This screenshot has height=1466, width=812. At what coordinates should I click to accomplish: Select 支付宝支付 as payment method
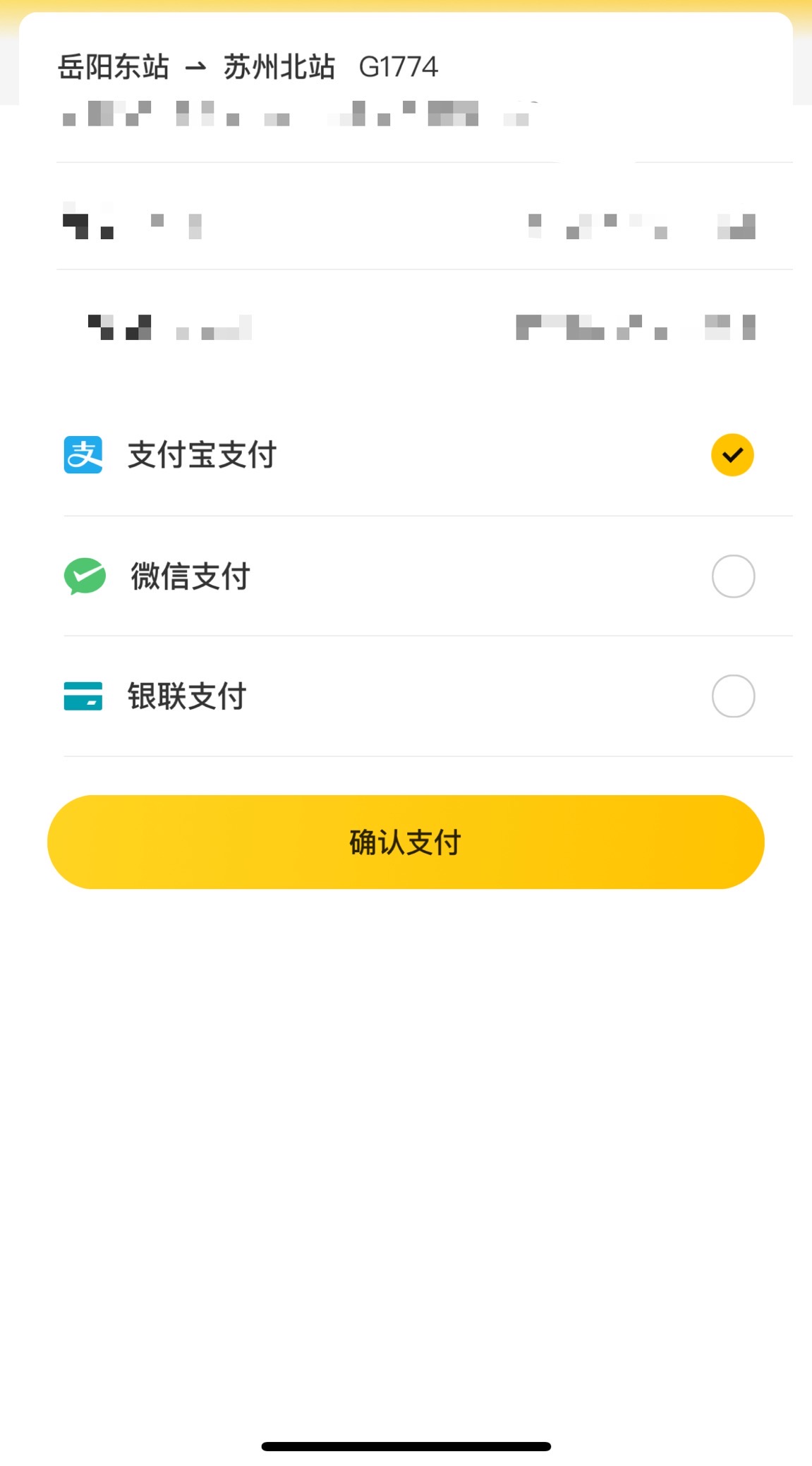point(428,455)
